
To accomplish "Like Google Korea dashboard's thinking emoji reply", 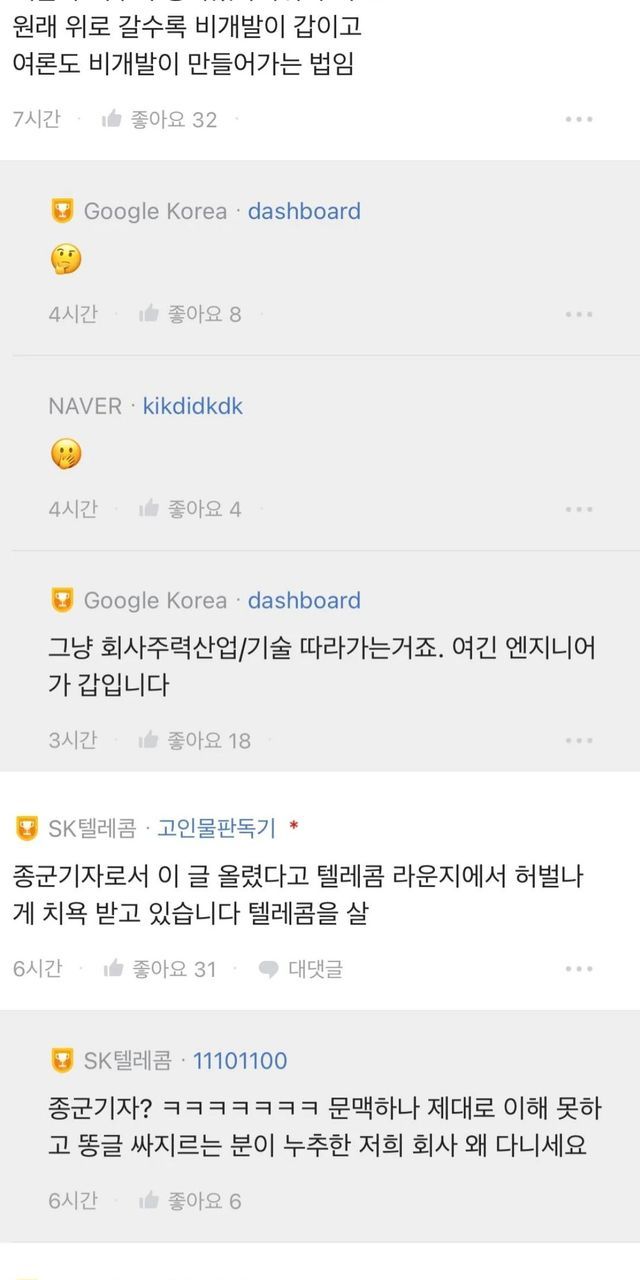I will pos(189,314).
